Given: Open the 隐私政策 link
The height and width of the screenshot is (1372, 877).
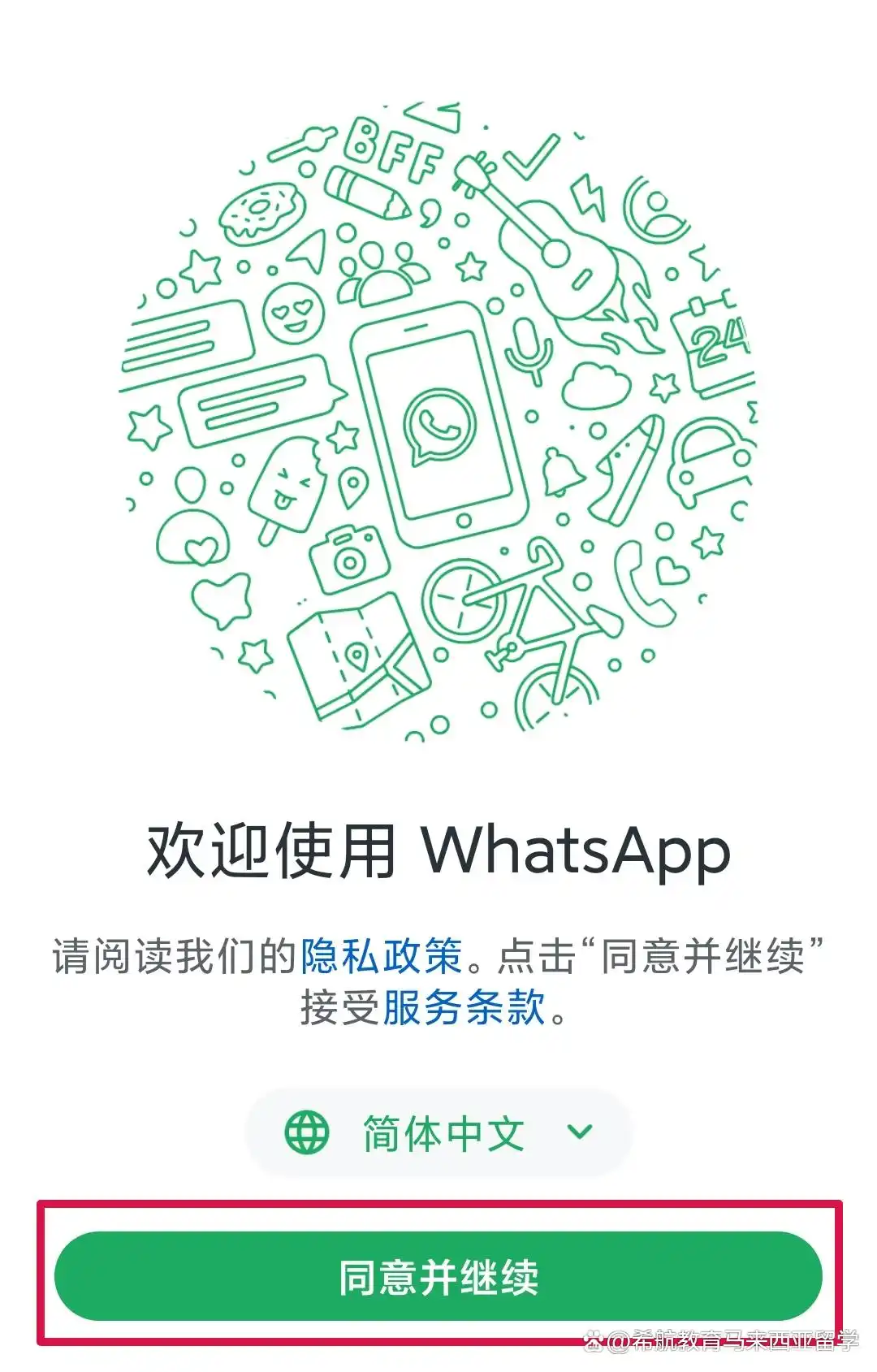Looking at the screenshot, I should point(382,956).
